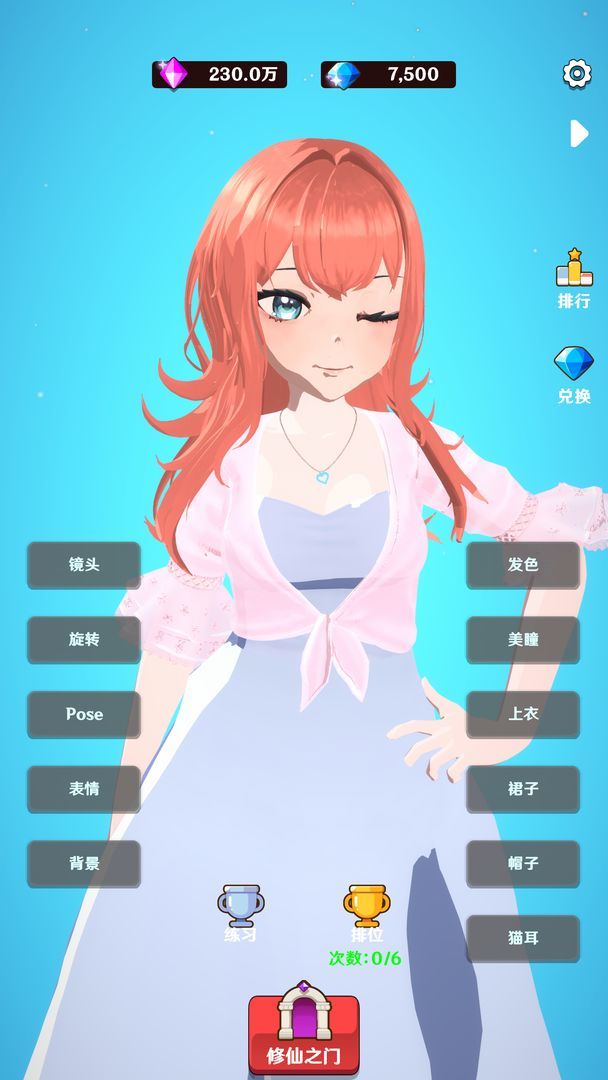Open 发色 hair color options
608x1080 pixels.
(523, 565)
